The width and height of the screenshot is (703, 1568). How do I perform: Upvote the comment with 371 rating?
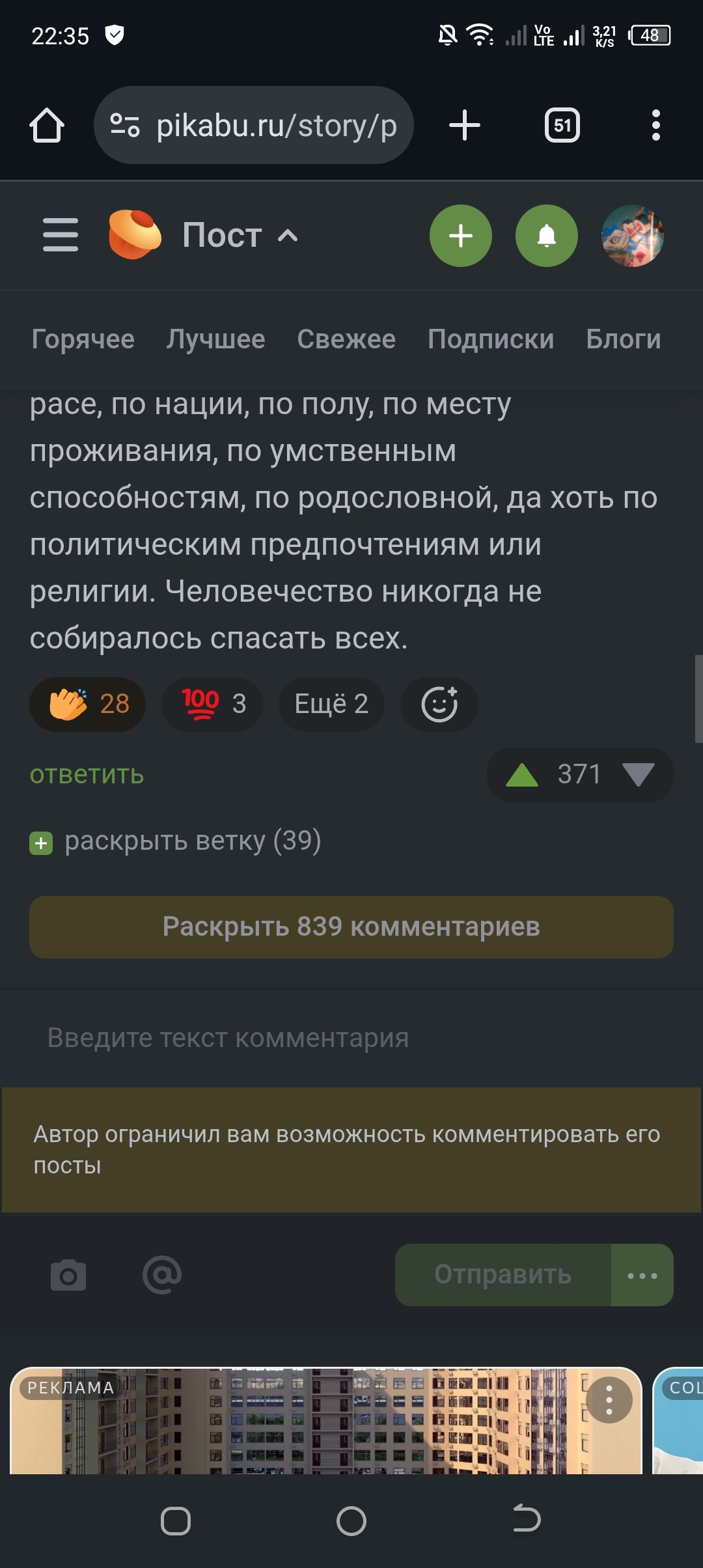point(521,775)
